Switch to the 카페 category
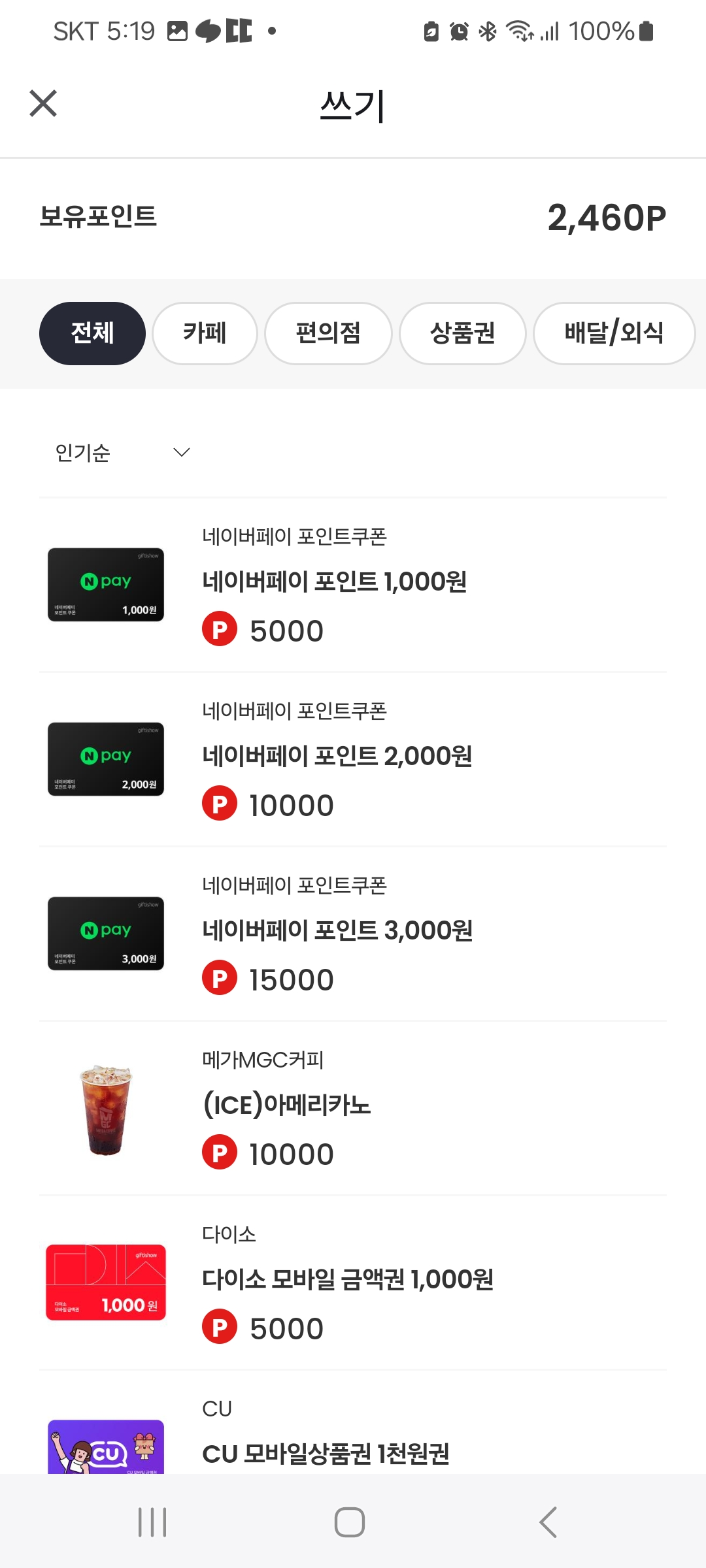The width and height of the screenshot is (706, 1568). point(205,333)
